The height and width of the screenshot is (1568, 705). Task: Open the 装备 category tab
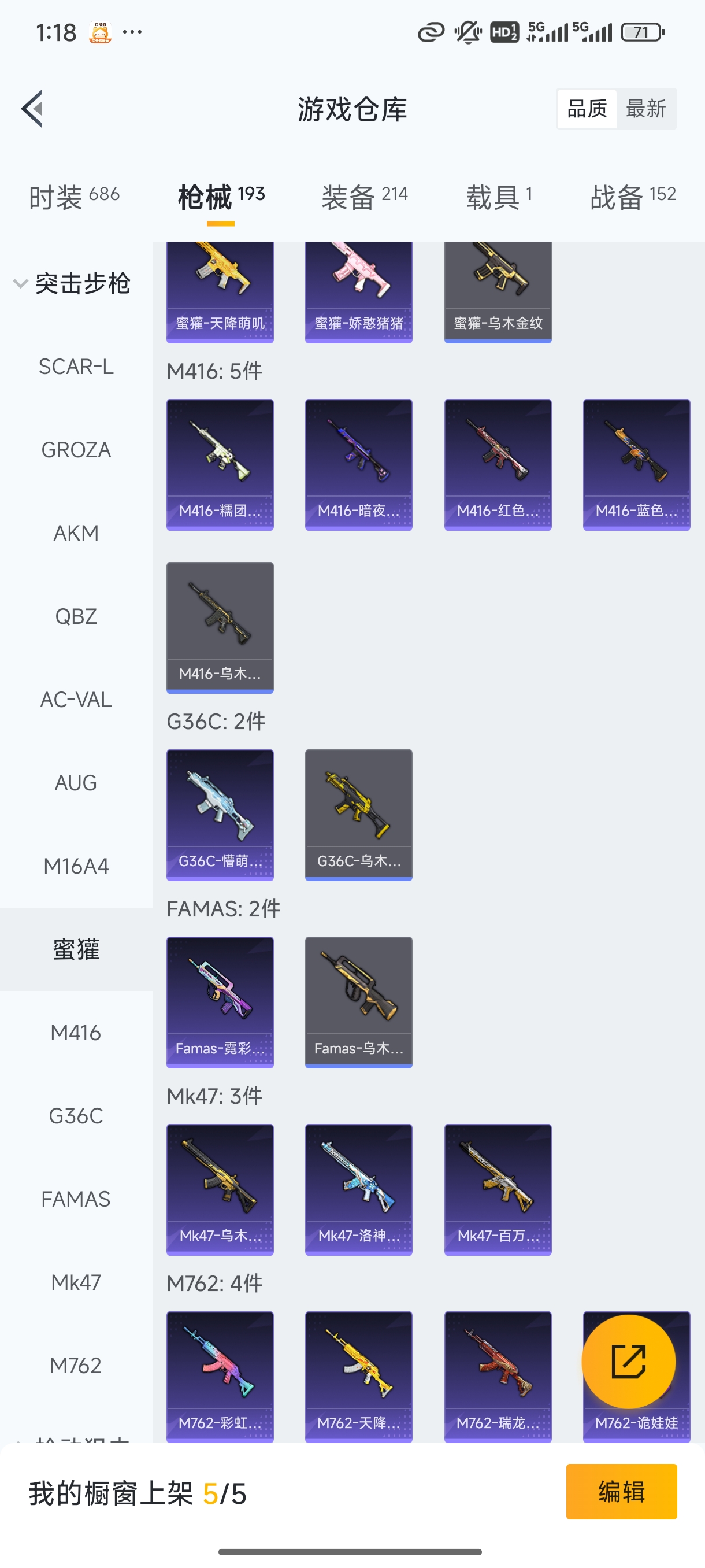tap(365, 197)
